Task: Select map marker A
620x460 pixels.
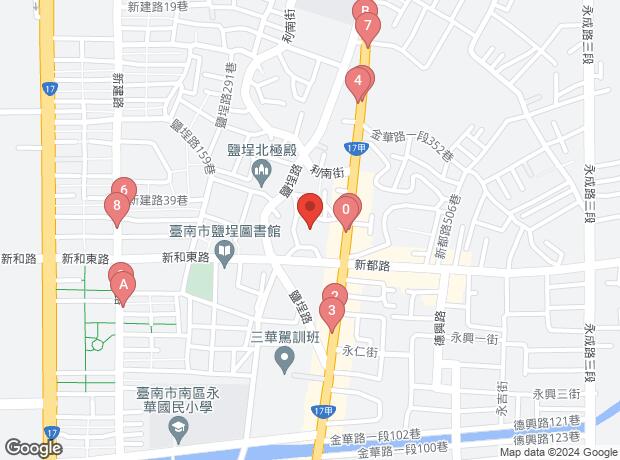Action: pyautogui.click(x=124, y=285)
